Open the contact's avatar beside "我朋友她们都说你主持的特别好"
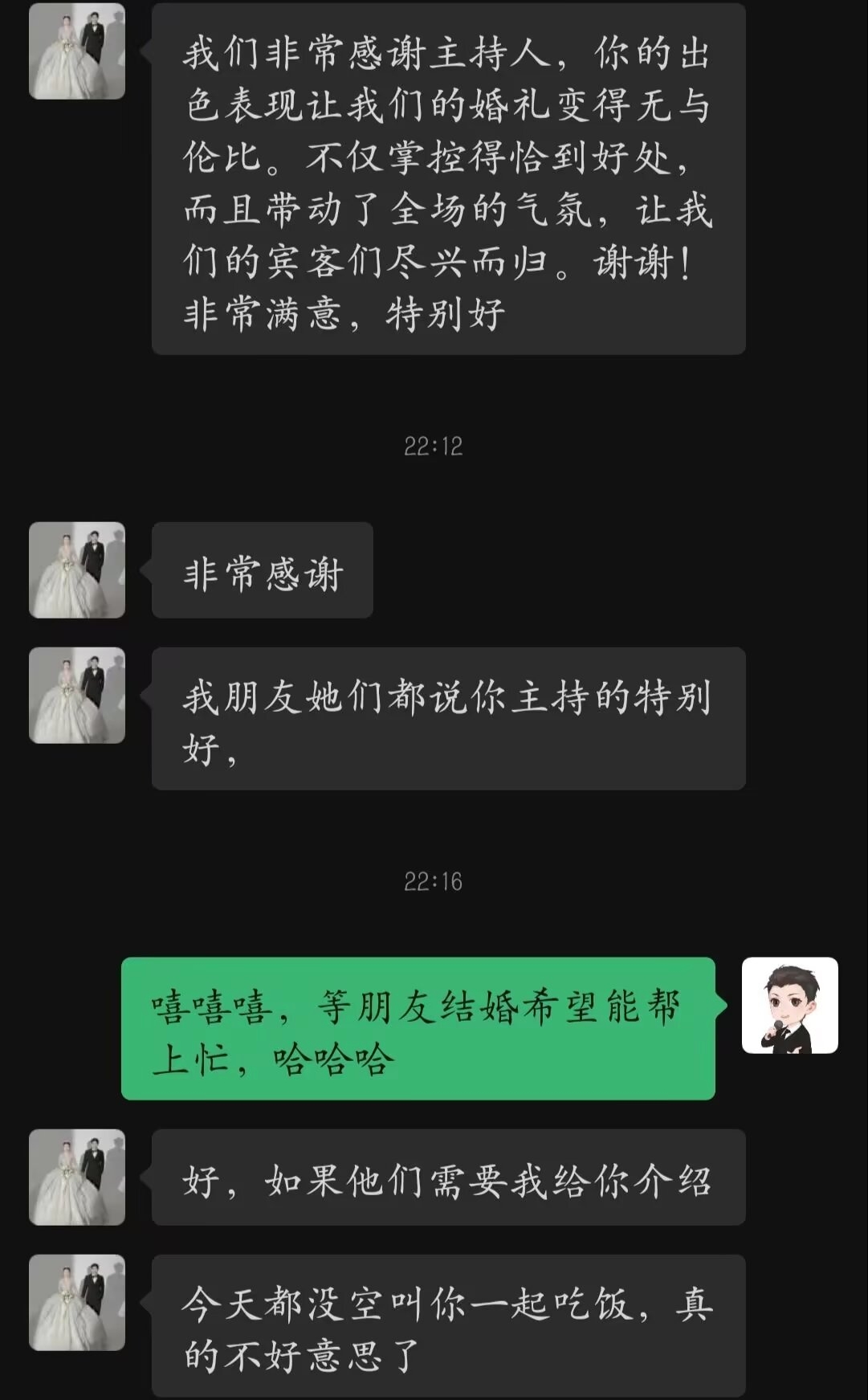Image resolution: width=868 pixels, height=1400 pixels. pos(77,695)
